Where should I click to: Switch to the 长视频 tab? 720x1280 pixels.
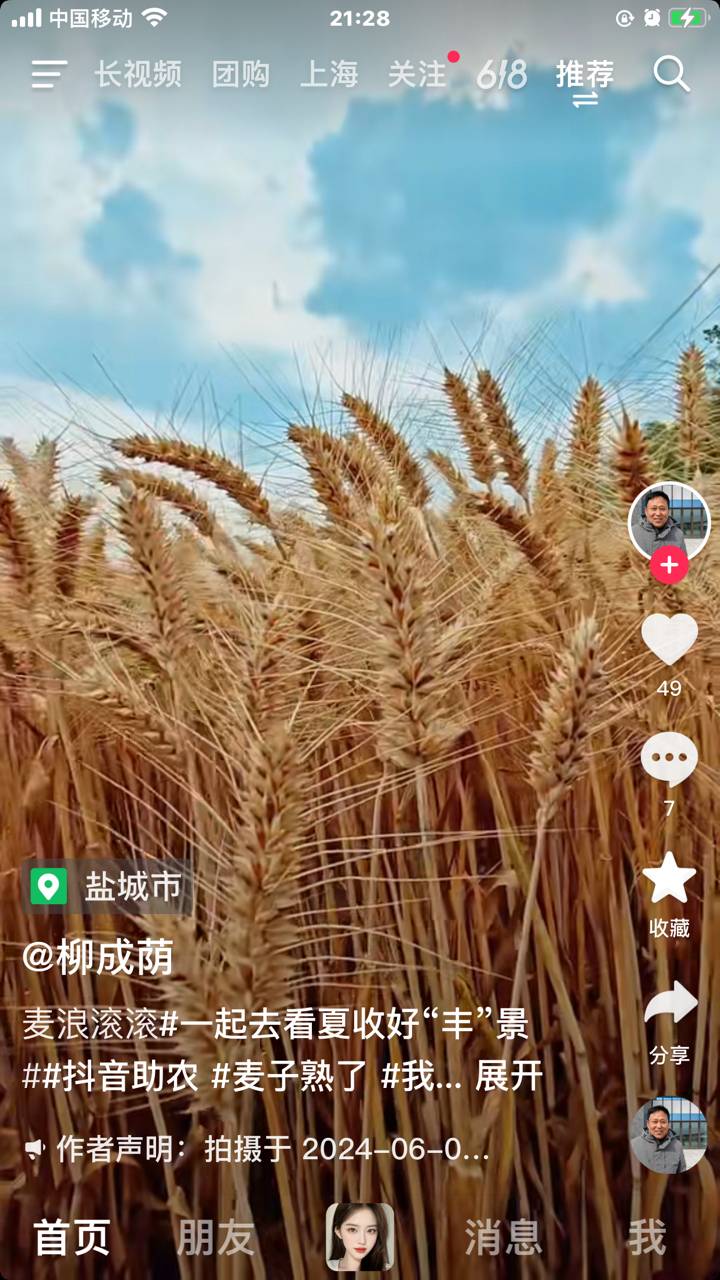click(x=138, y=74)
